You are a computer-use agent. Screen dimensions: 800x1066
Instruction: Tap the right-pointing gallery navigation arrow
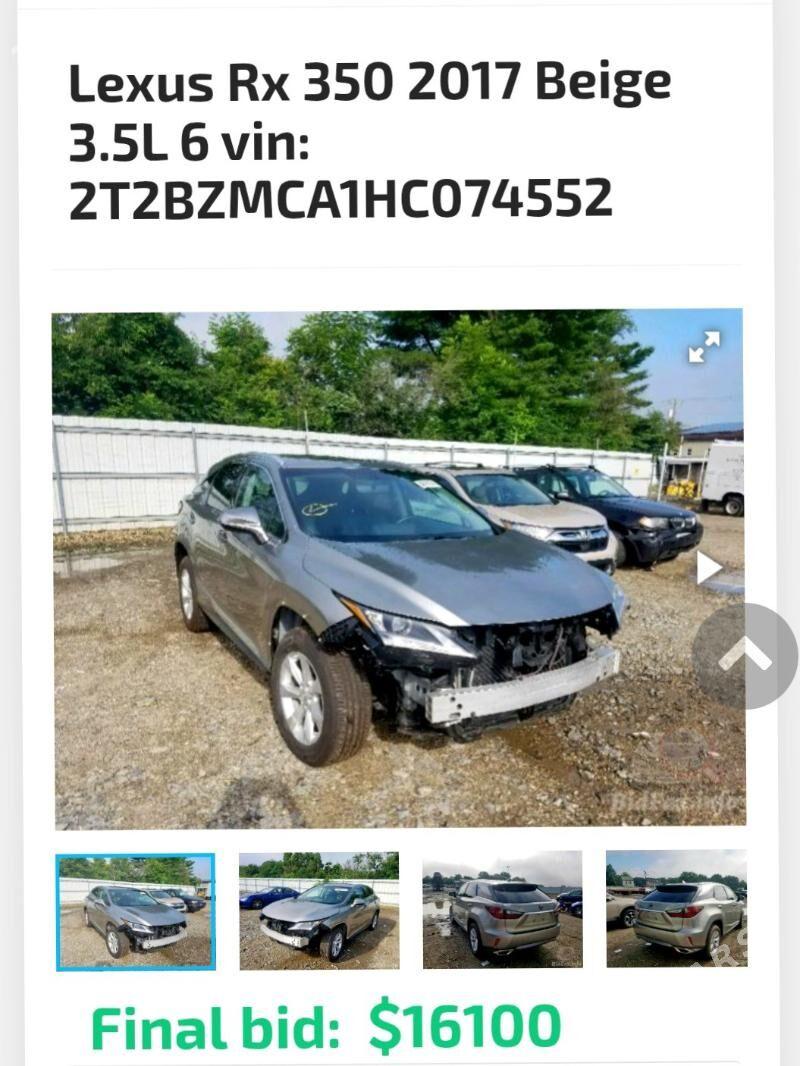[710, 567]
